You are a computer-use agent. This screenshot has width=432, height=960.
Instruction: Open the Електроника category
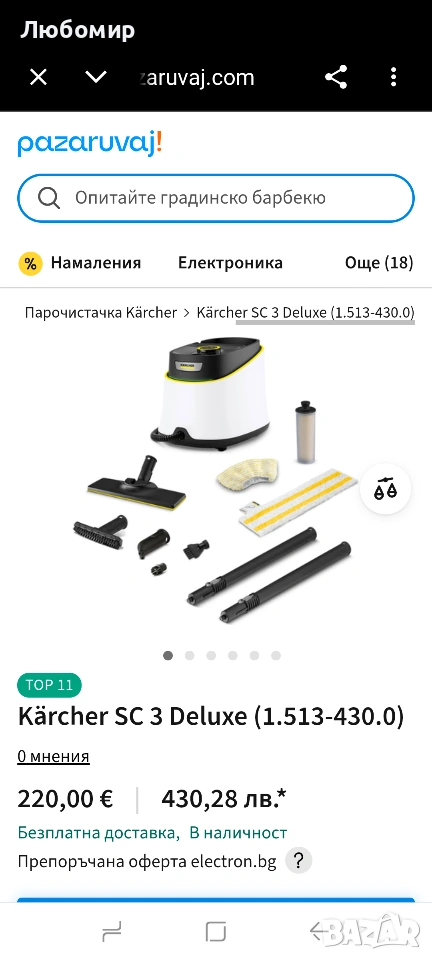pos(230,263)
